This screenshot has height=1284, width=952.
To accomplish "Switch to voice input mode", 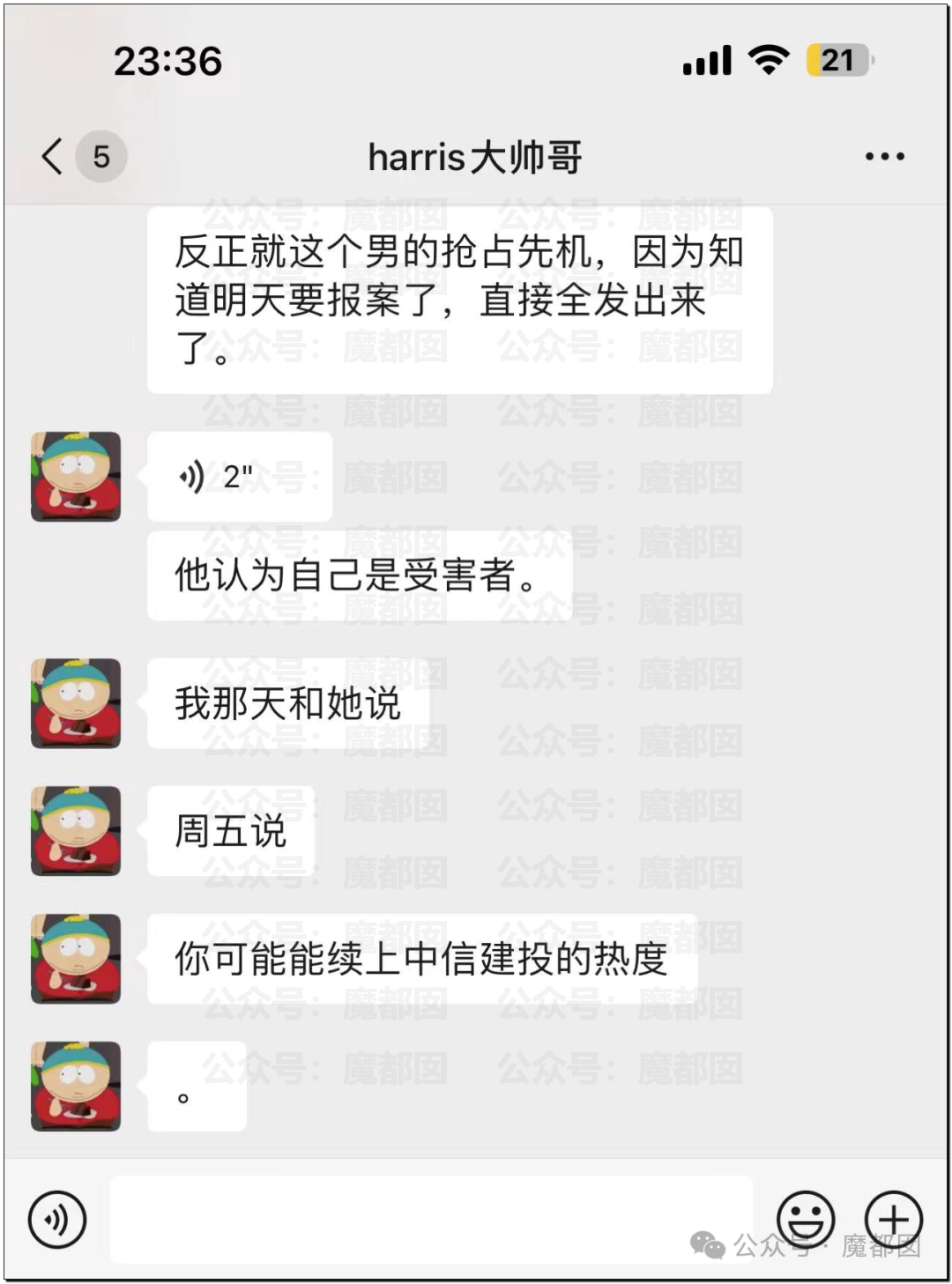I will [57, 1220].
